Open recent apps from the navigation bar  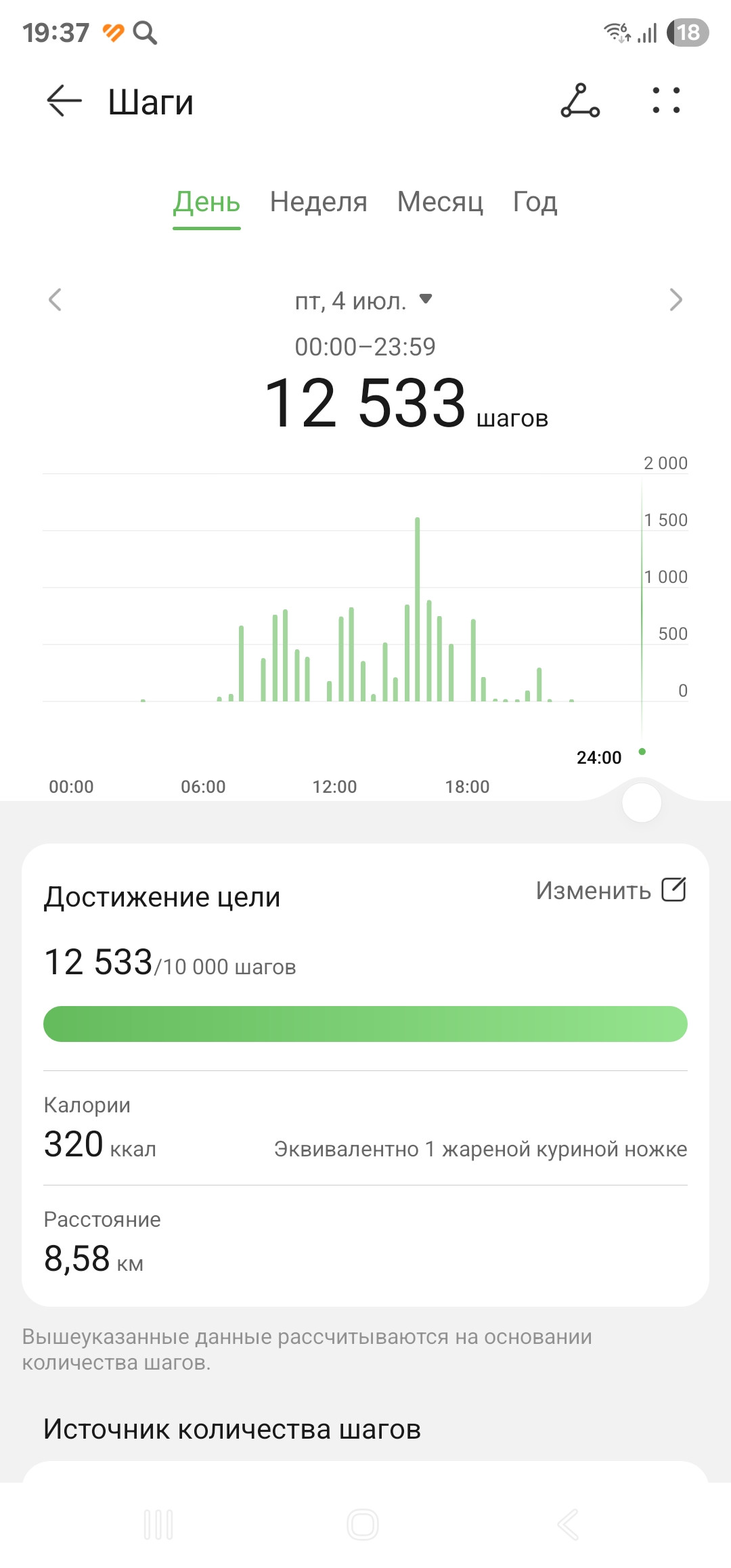point(159,1525)
